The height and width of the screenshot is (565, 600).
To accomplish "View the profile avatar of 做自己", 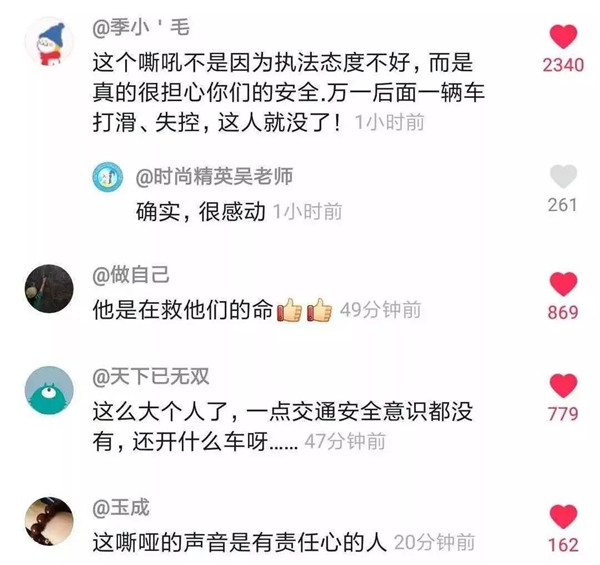I will coord(48,291).
